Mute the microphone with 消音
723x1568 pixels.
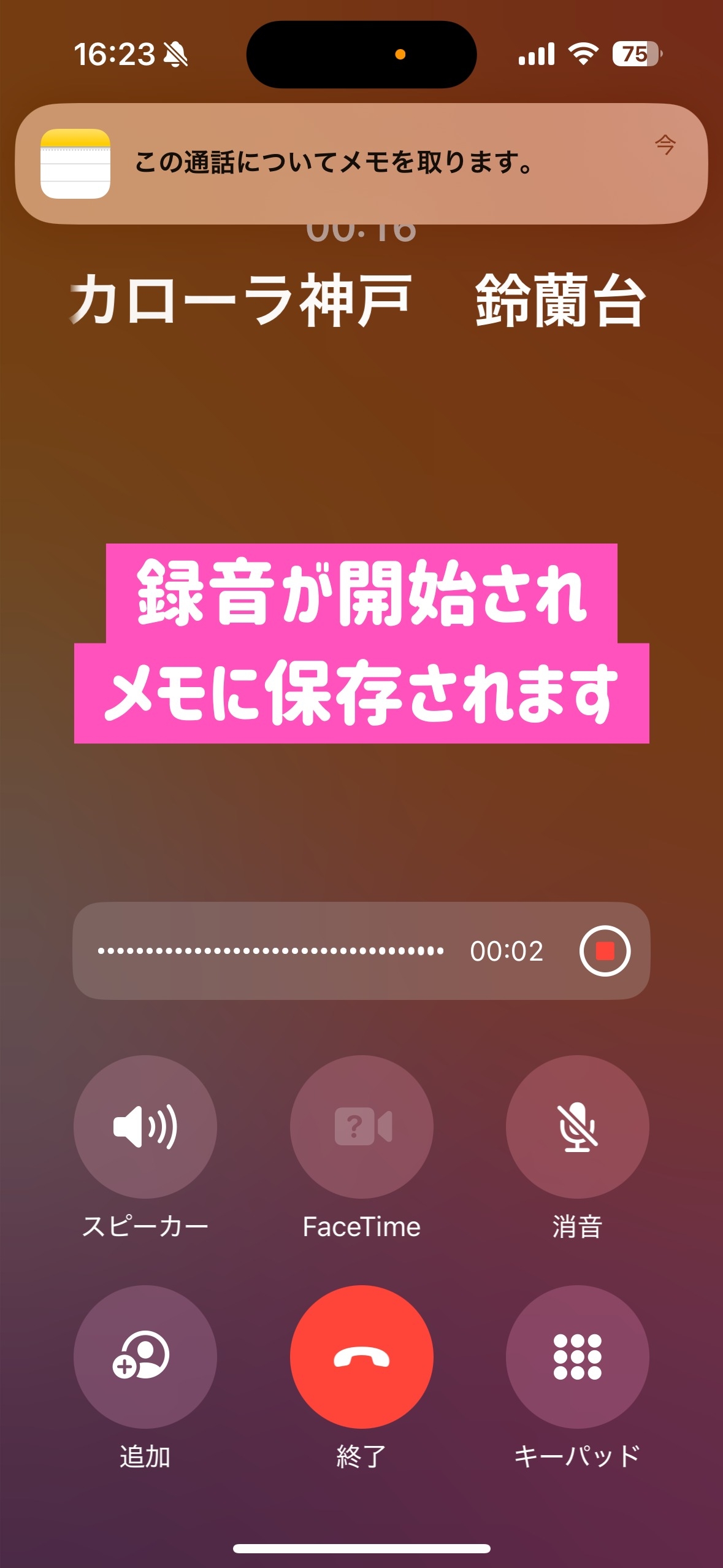tap(577, 1126)
